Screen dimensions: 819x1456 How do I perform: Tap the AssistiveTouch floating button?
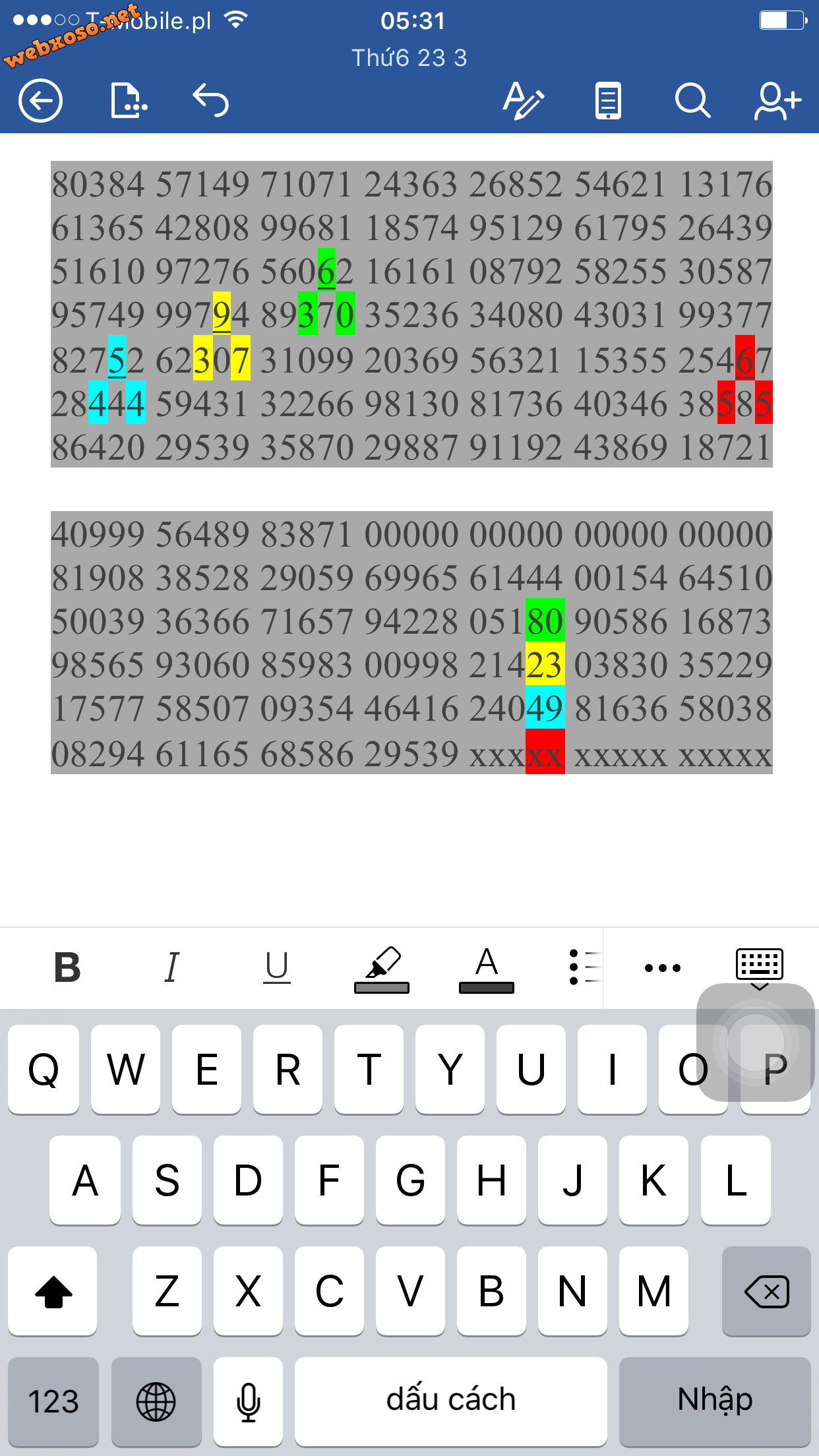click(x=756, y=1042)
